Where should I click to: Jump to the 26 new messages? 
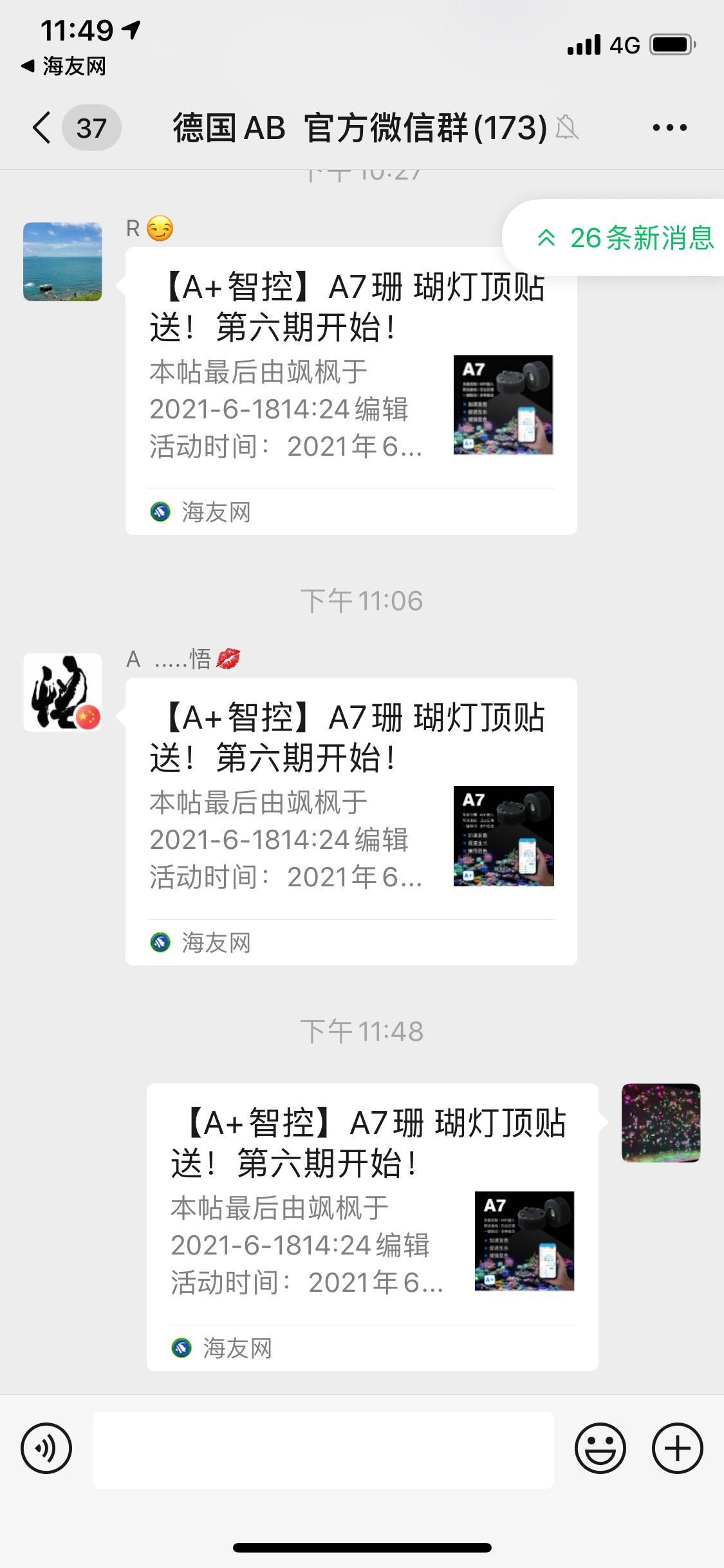coord(624,238)
